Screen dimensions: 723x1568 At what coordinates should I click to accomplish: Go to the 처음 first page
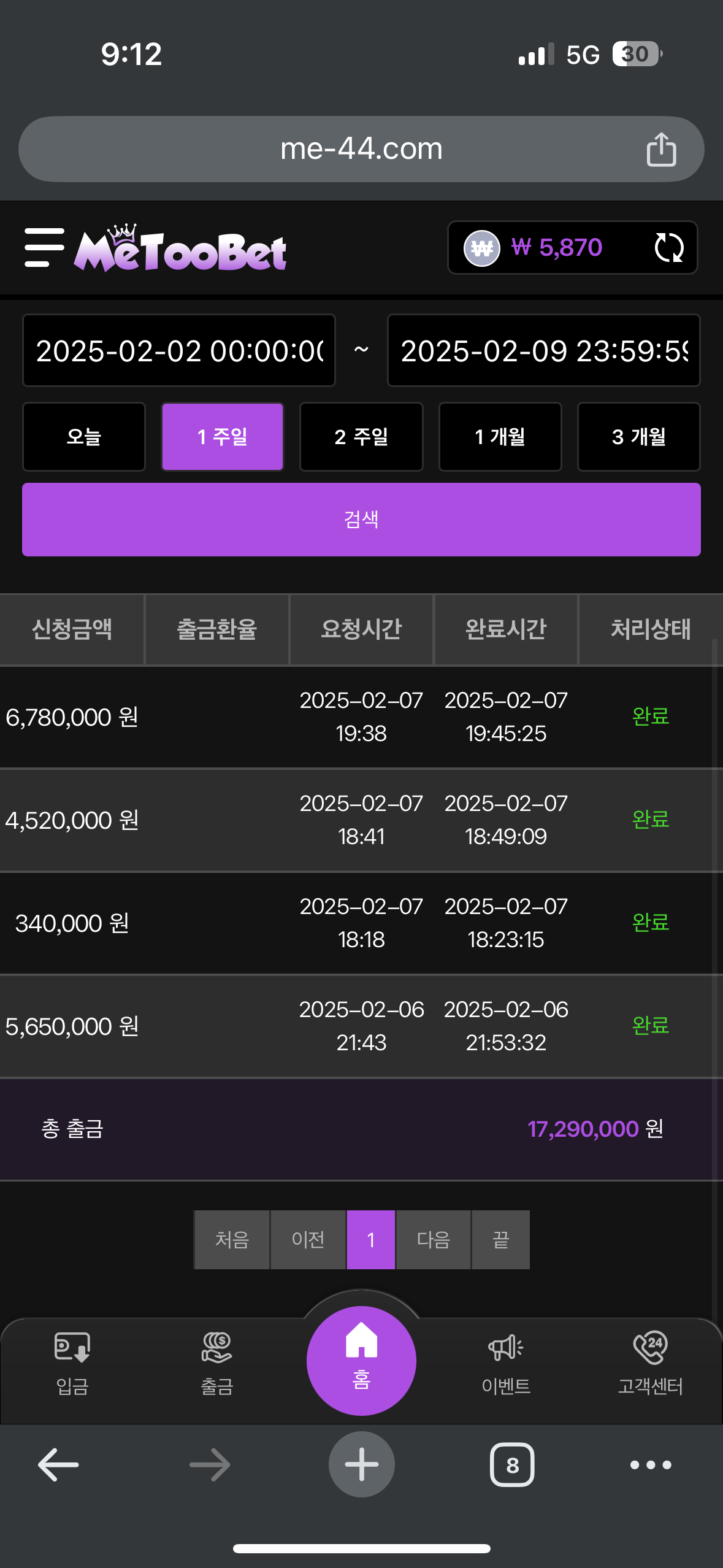point(232,1240)
